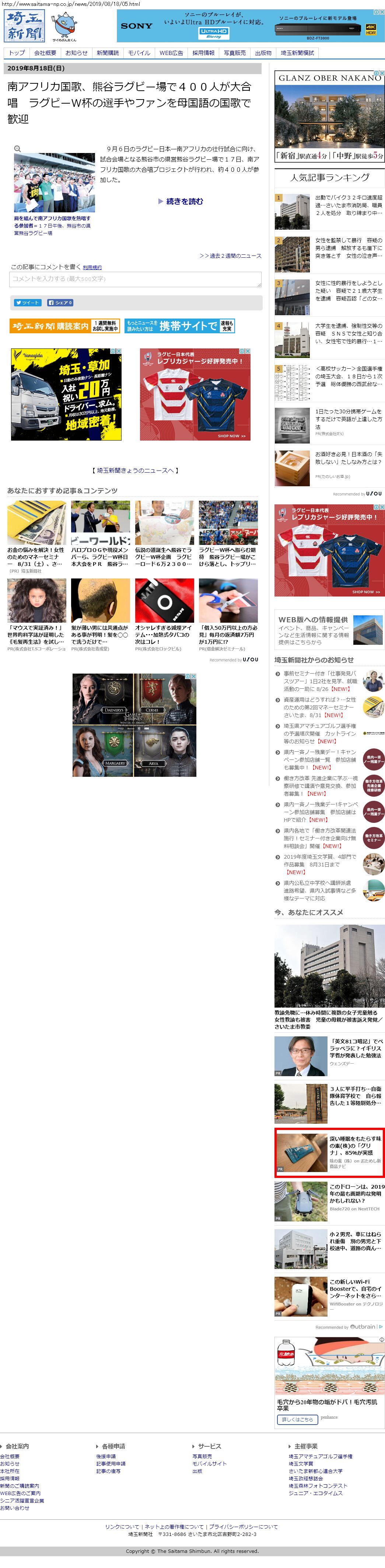The height and width of the screenshot is (1568, 385).
Task: Tweet this article with ツイート button
Action: tap(27, 303)
